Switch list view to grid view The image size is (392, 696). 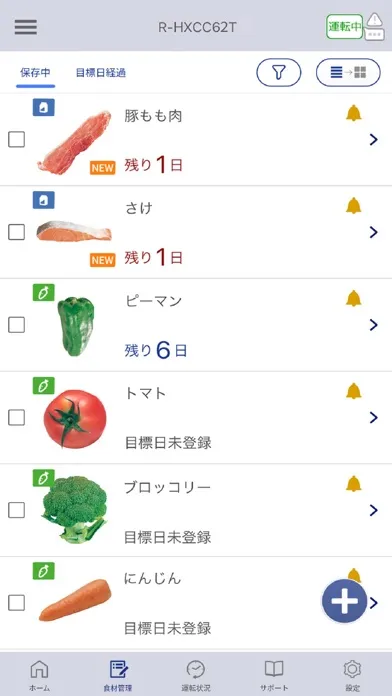(348, 72)
